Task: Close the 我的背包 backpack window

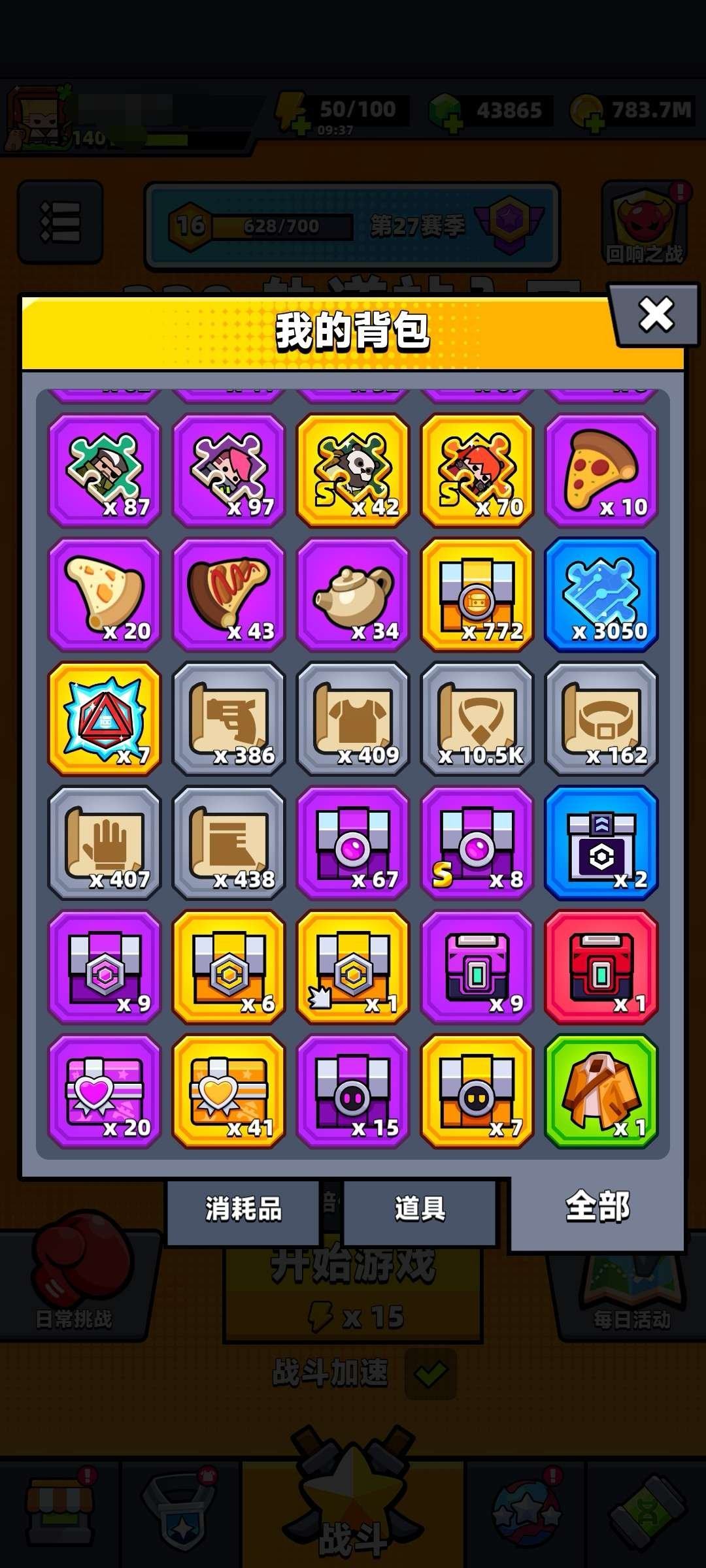Action: pyautogui.click(x=656, y=315)
